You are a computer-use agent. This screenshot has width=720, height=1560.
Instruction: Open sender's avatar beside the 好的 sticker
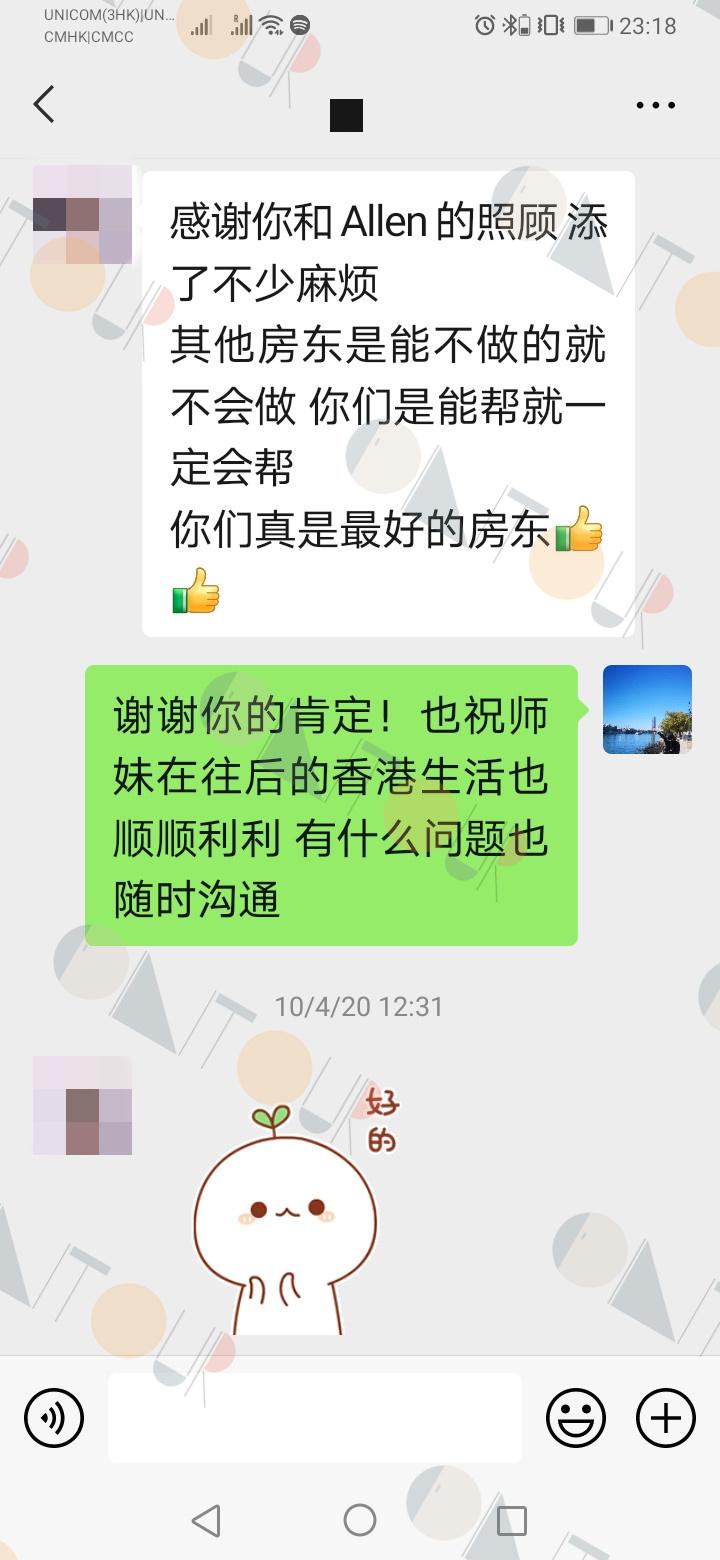click(x=82, y=1105)
